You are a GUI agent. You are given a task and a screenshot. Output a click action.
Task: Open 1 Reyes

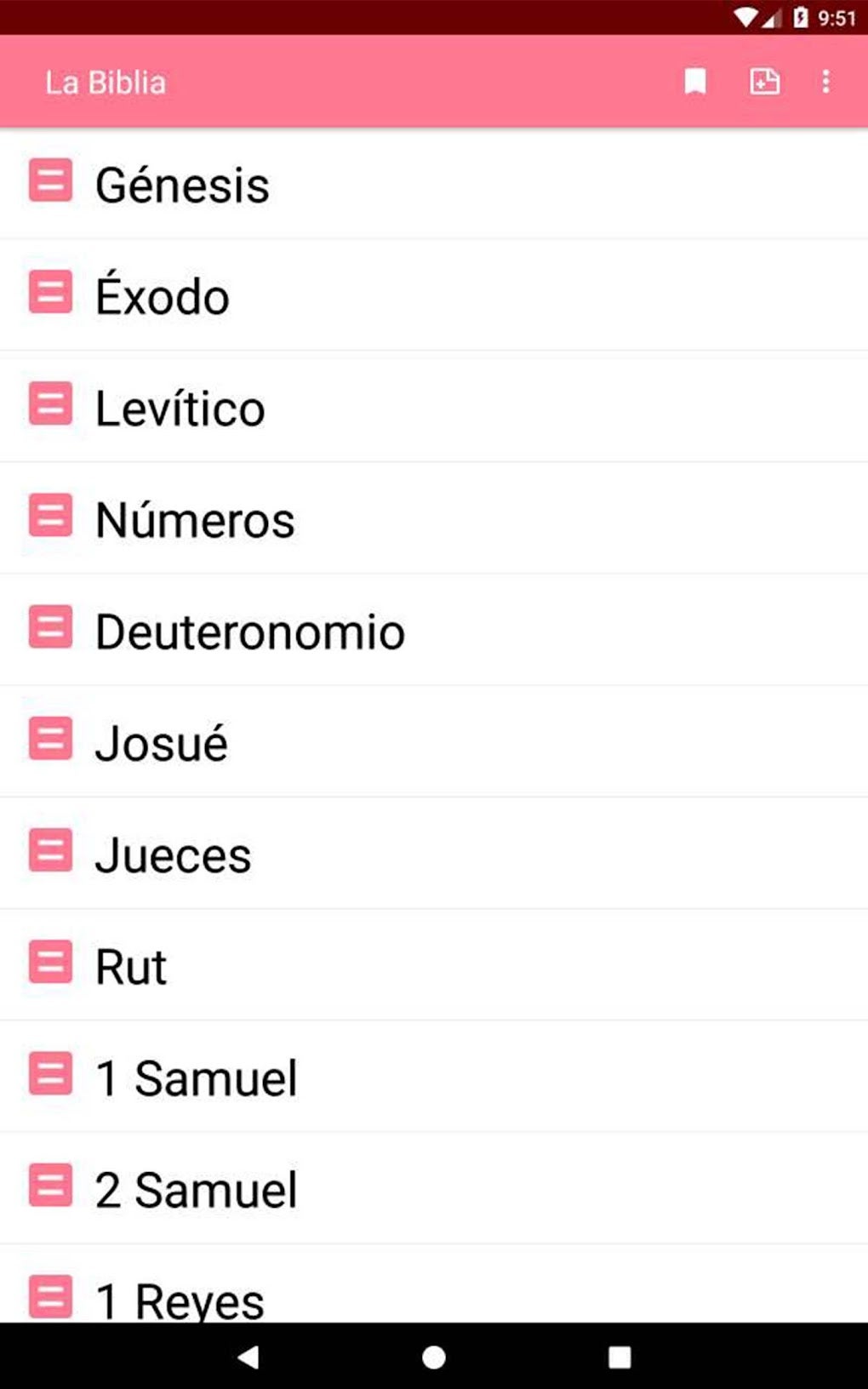pyautogui.click(x=180, y=1299)
